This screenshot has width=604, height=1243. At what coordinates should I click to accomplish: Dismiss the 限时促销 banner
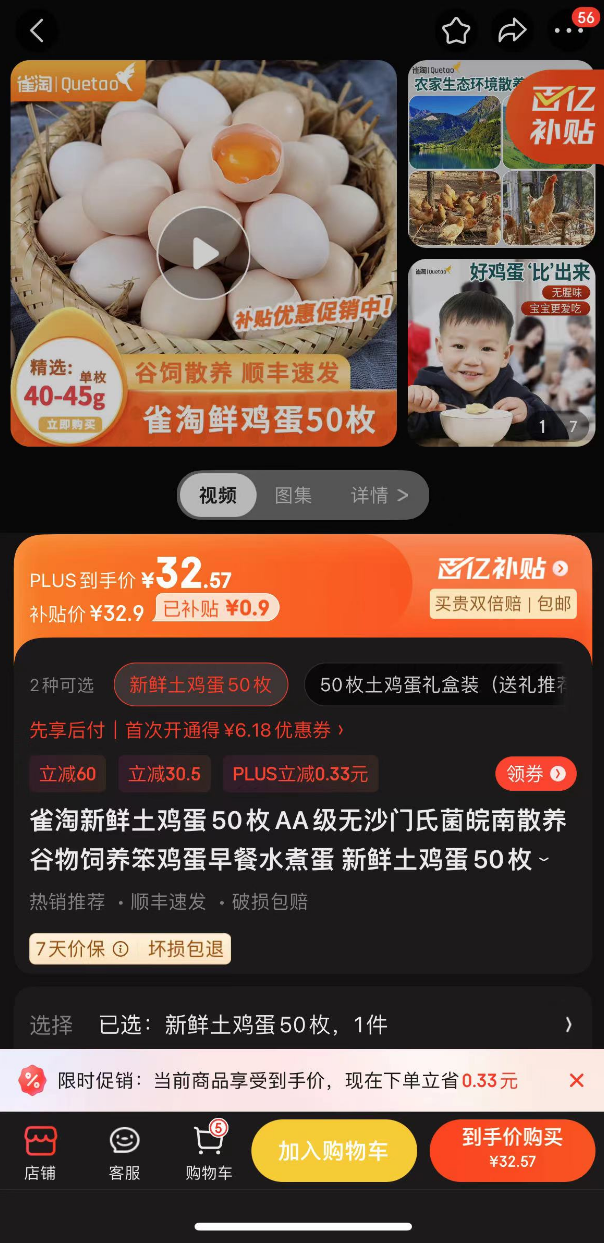pos(576,1080)
